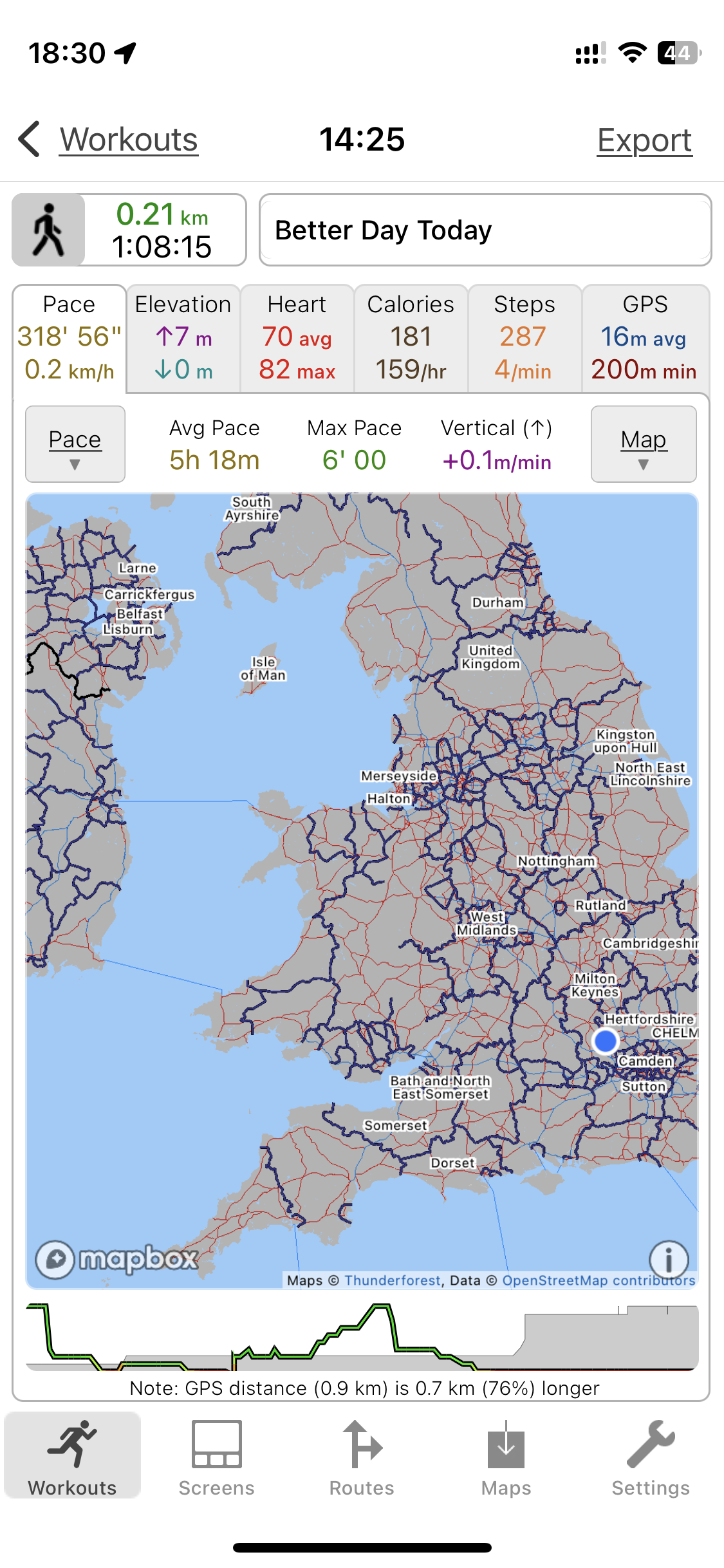Select the Workouts bottom tab

[x=73, y=1459]
